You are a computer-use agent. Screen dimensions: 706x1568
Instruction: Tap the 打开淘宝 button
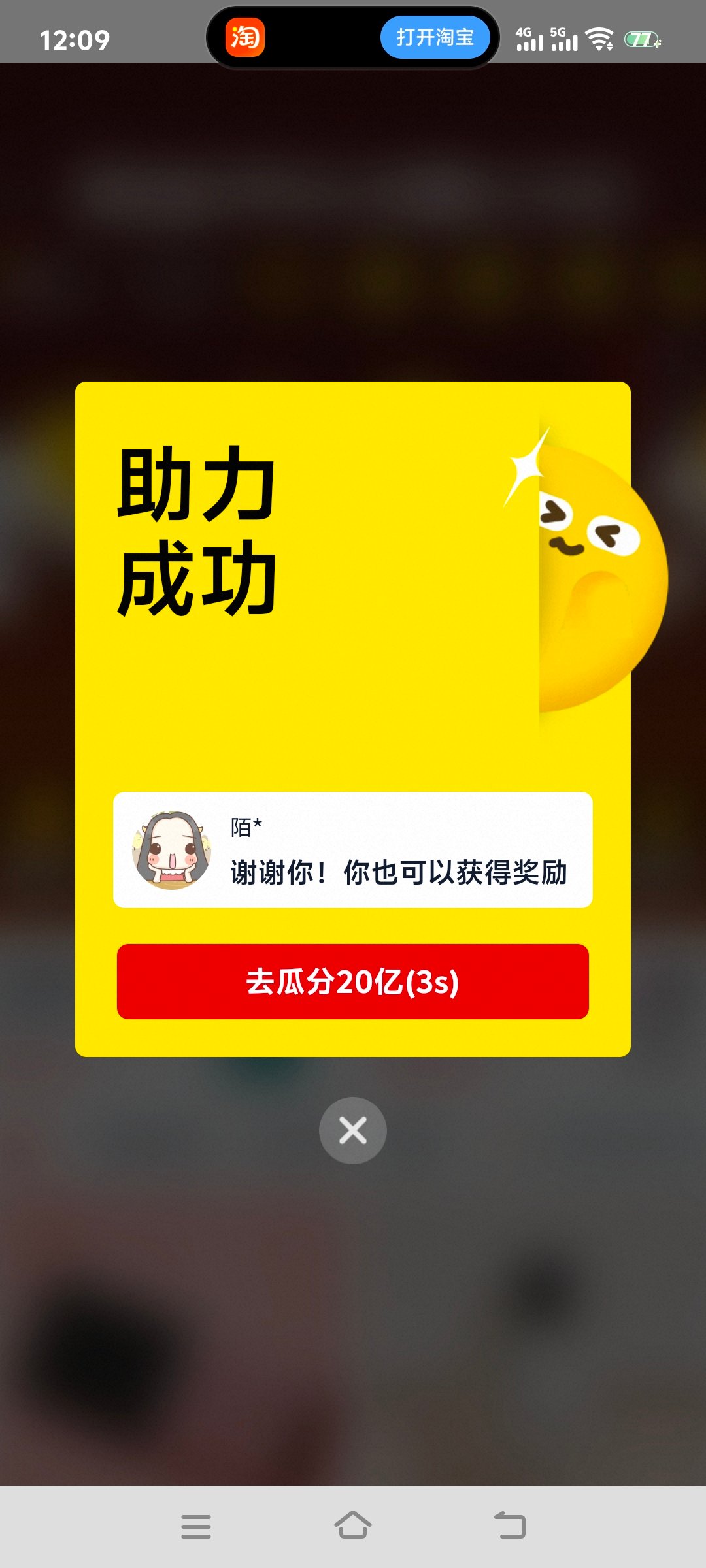point(435,38)
